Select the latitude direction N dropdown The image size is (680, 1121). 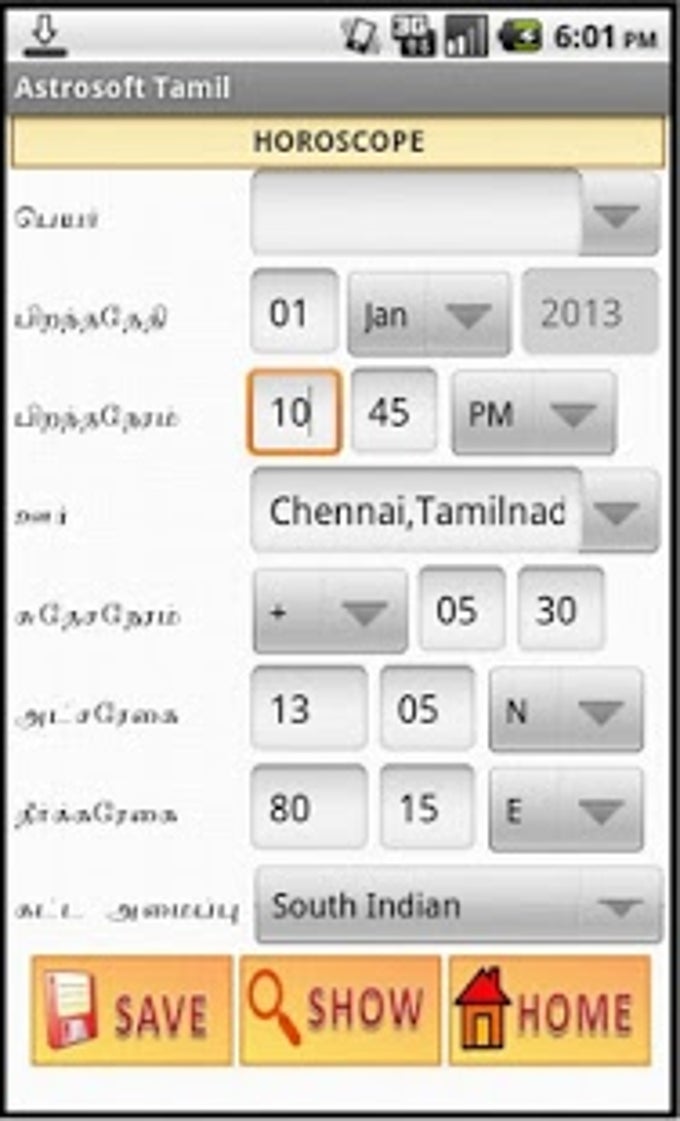point(565,711)
